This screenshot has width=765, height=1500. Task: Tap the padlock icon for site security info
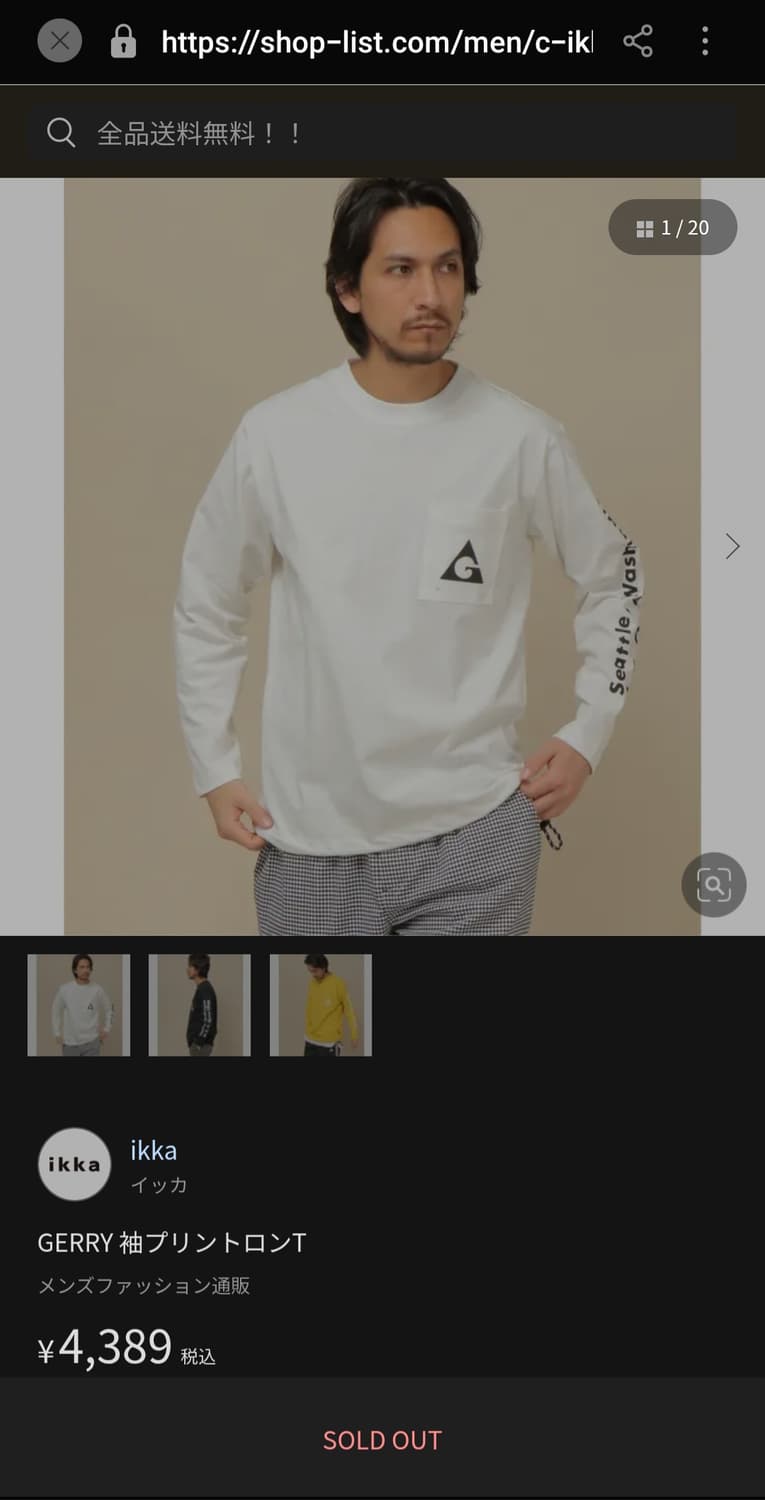click(x=121, y=41)
